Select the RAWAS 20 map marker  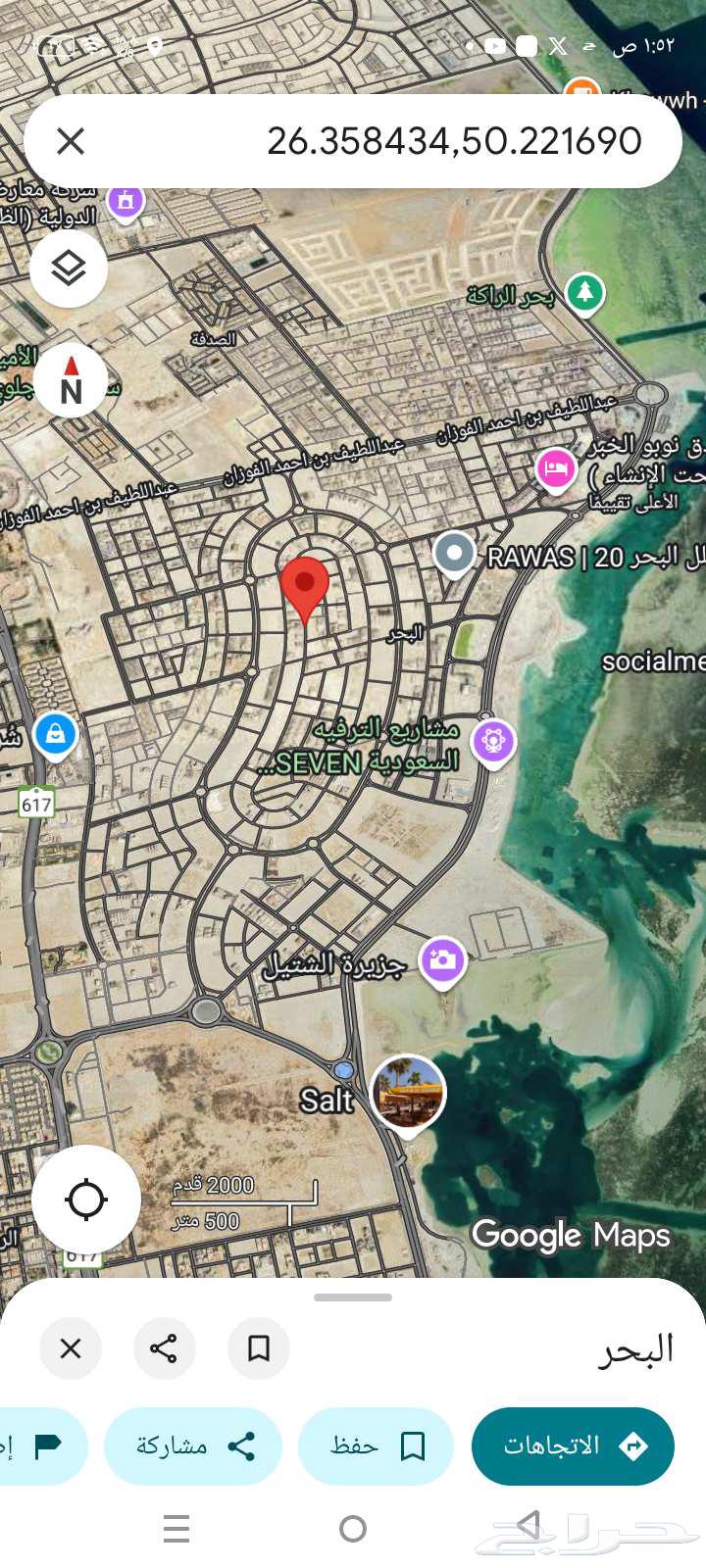[x=454, y=553]
